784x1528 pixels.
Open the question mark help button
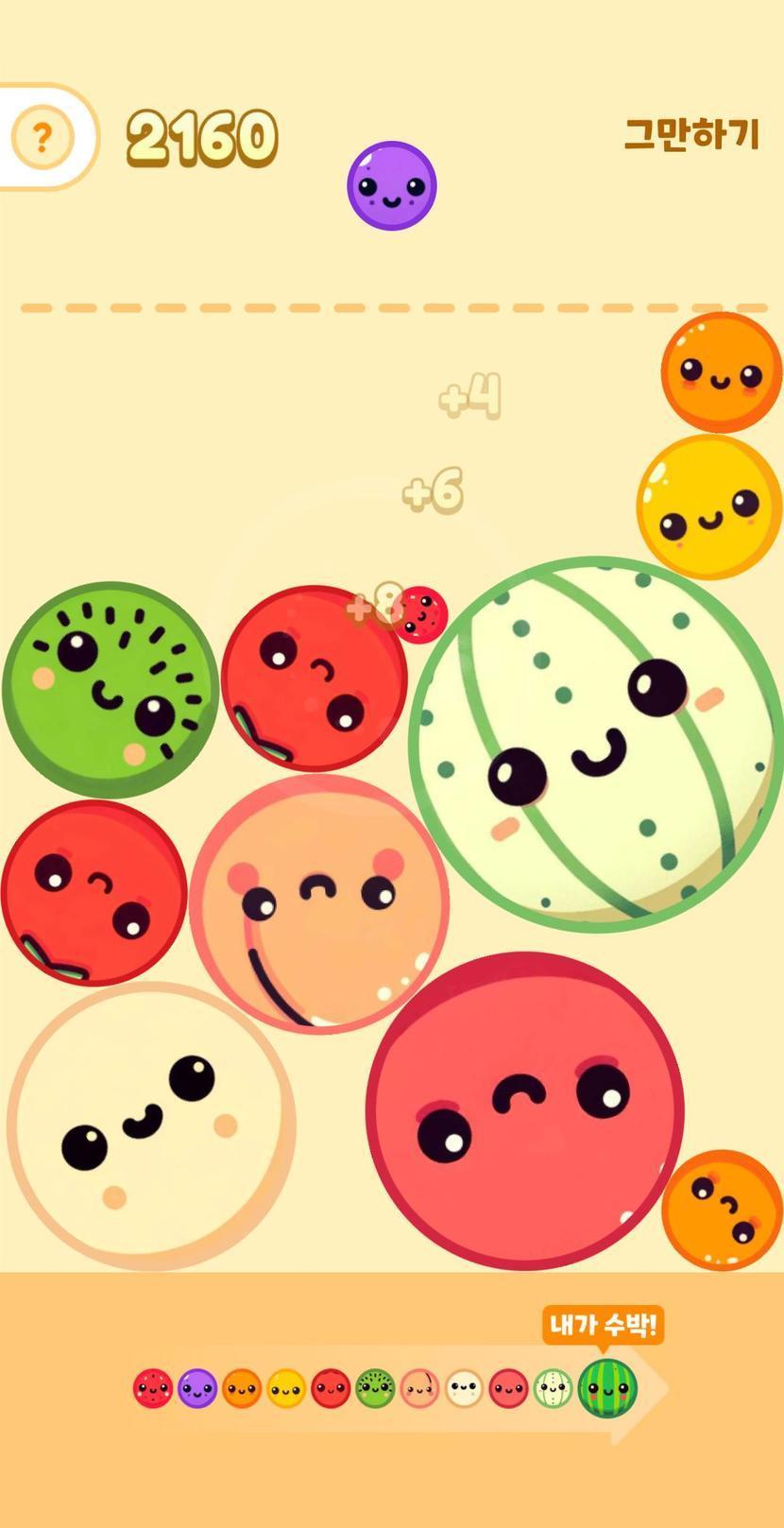(x=41, y=138)
